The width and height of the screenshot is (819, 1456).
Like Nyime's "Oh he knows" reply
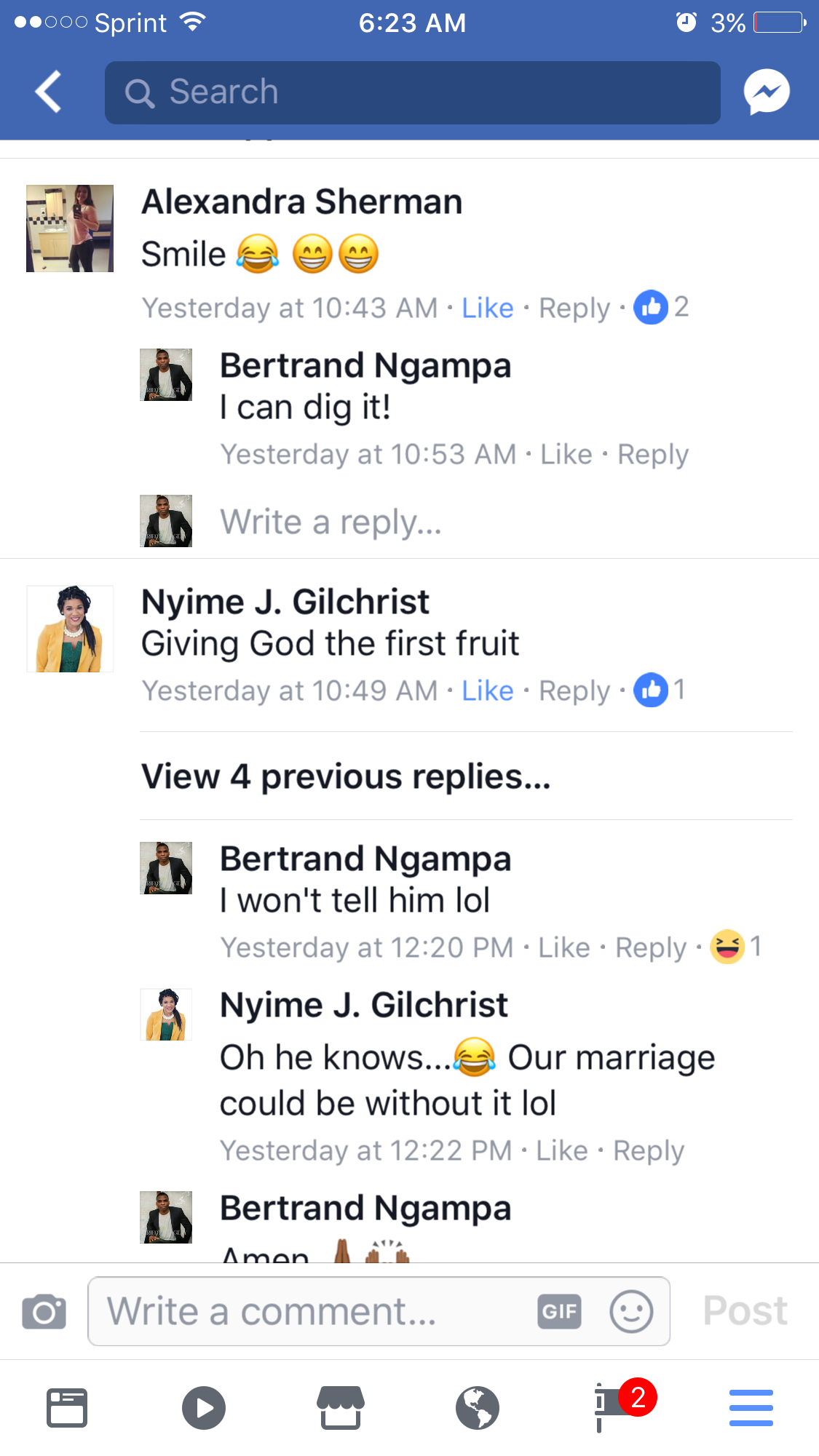pos(561,1150)
